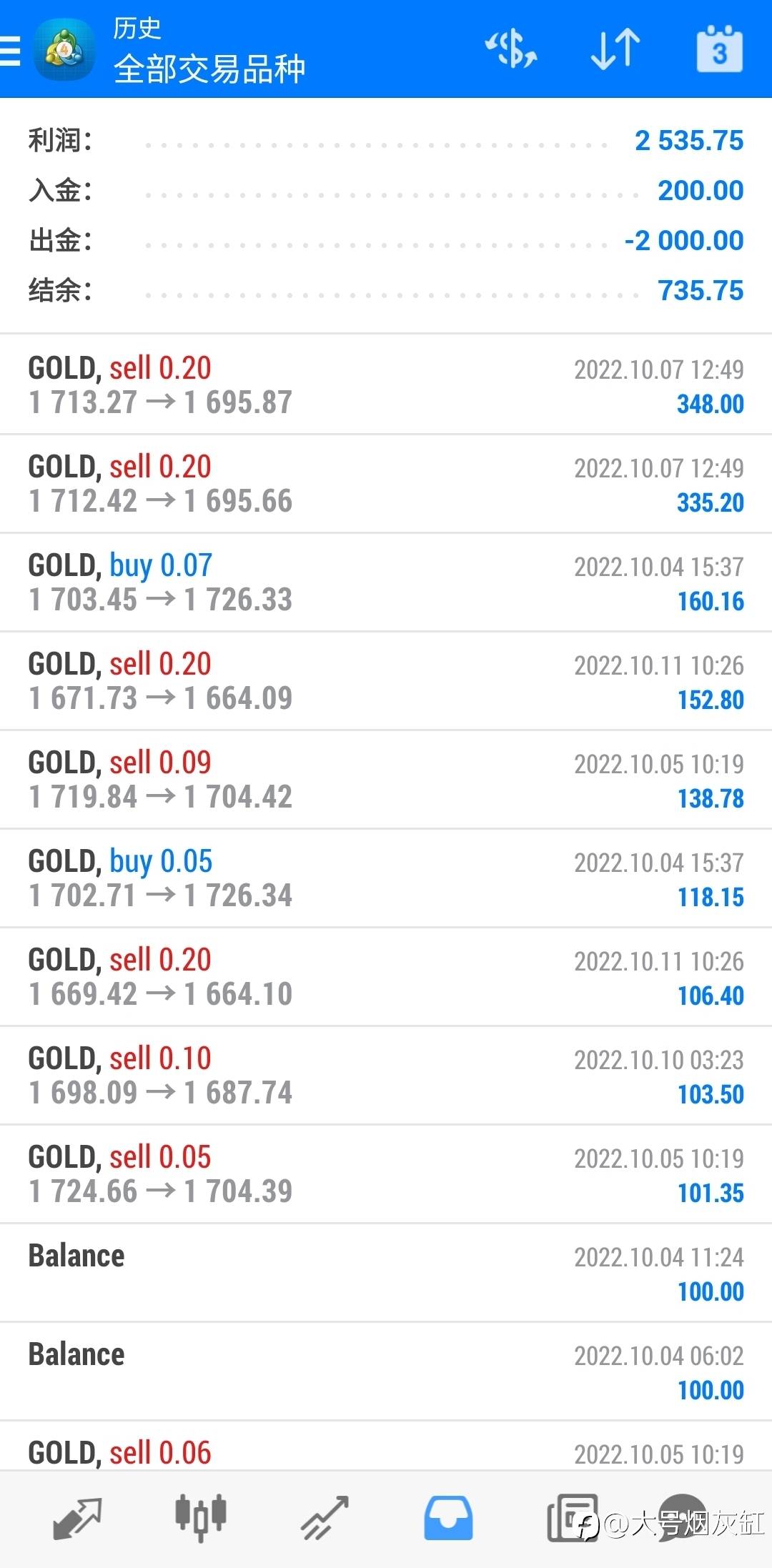772x1568 pixels.
Task: Switch to the Trade tab
Action: 325,1518
